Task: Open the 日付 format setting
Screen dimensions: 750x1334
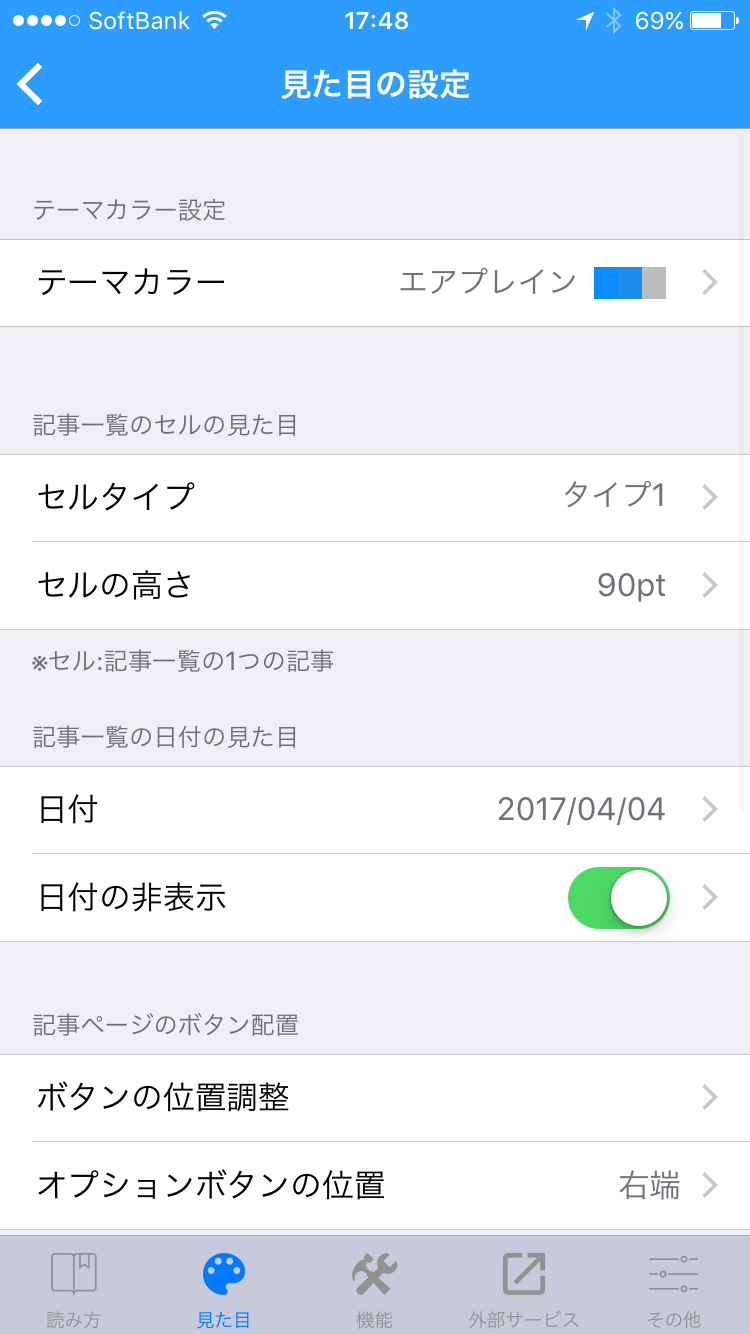Action: click(x=375, y=810)
